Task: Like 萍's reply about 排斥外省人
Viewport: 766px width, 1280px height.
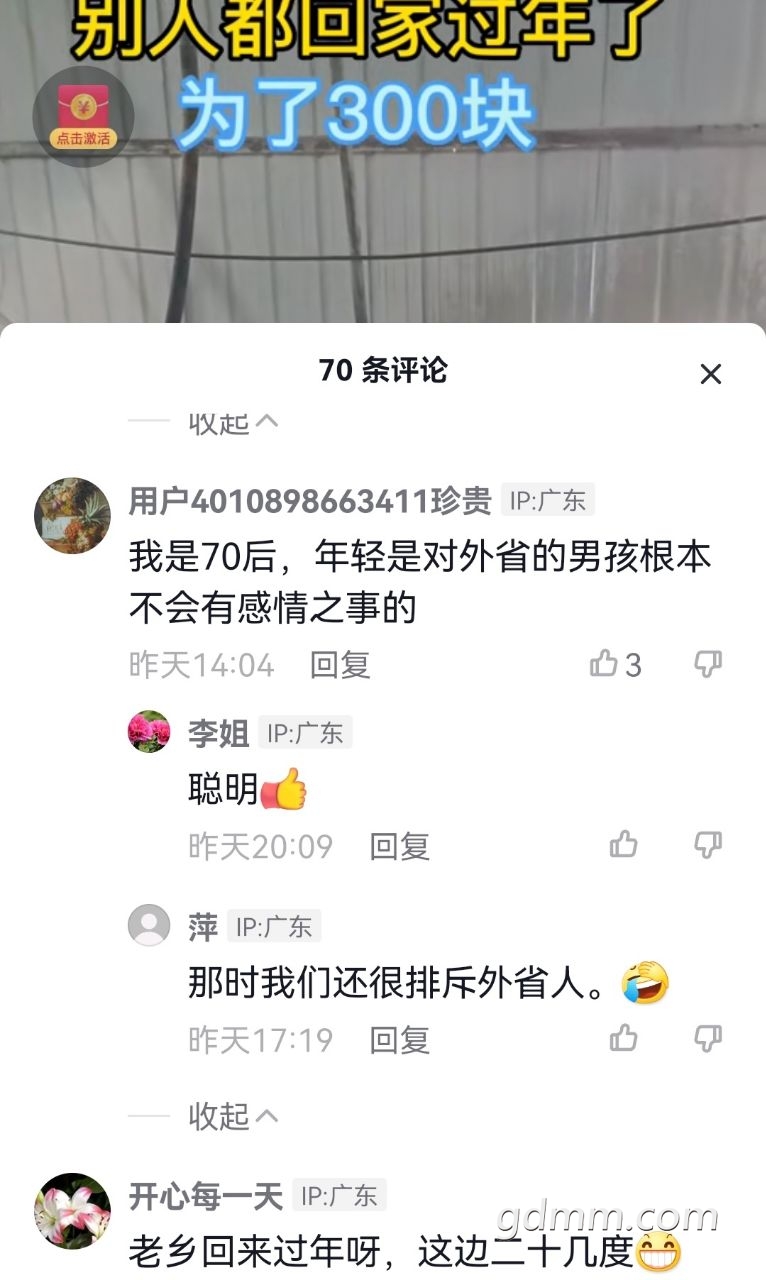Action: click(x=624, y=1039)
